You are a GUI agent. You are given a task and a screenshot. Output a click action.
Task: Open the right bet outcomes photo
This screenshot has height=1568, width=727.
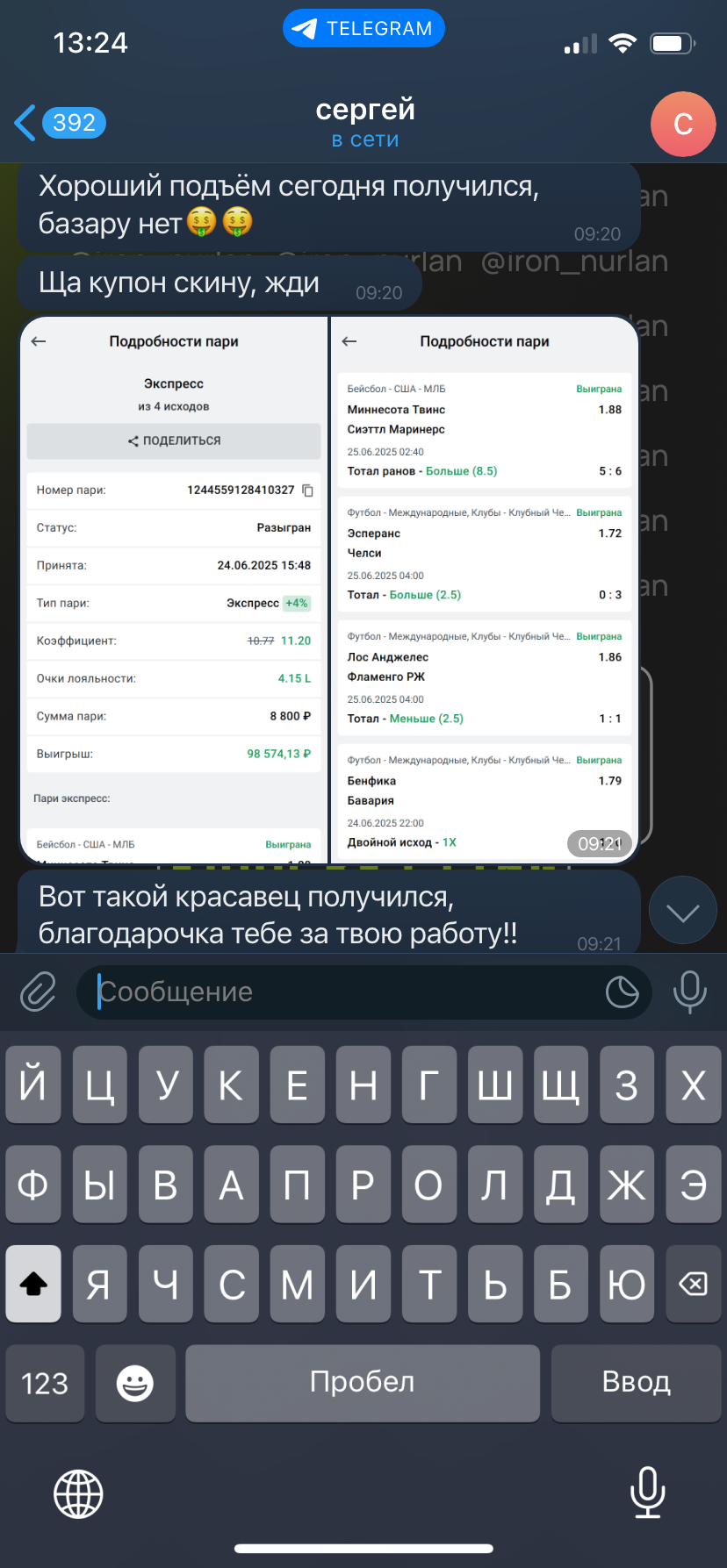tap(484, 590)
